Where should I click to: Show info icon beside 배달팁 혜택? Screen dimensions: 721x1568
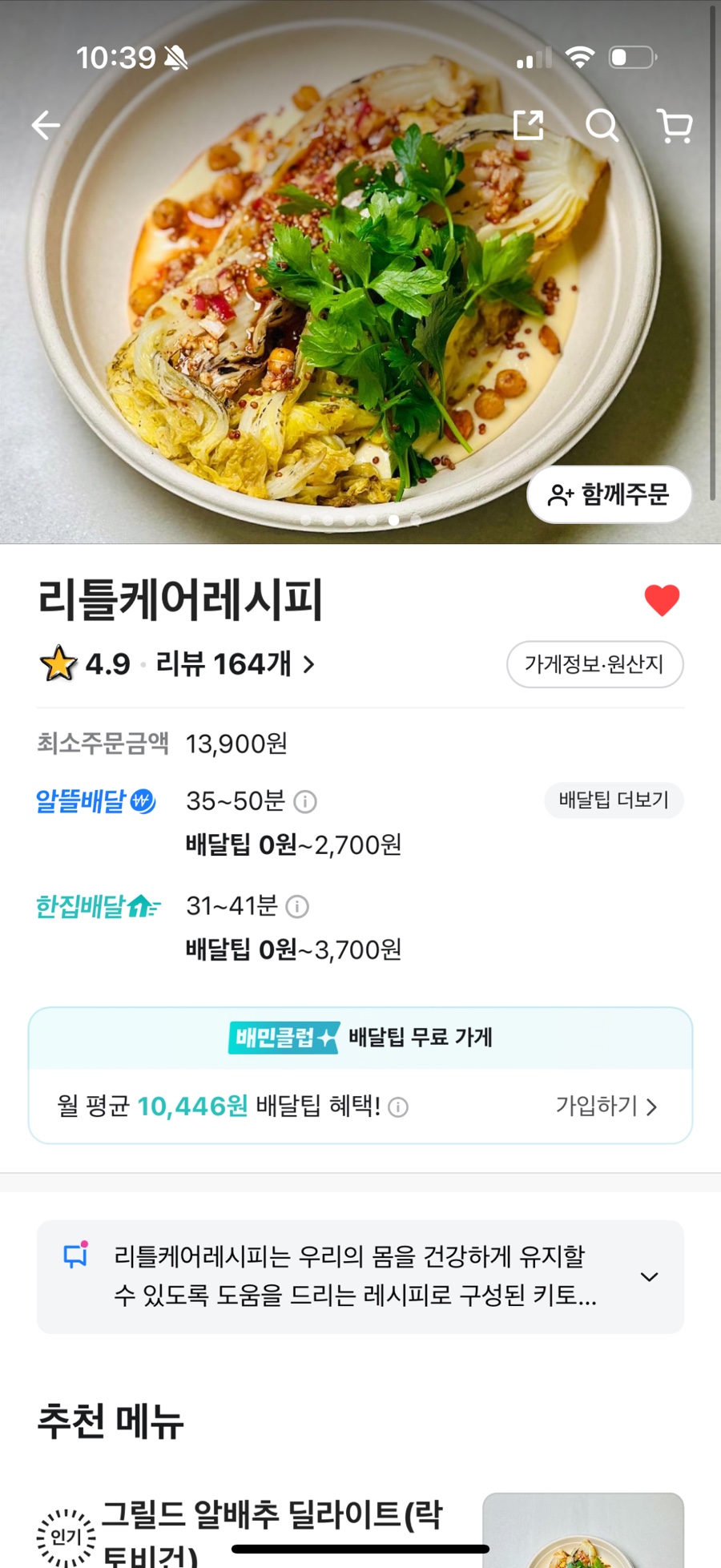point(398,1107)
